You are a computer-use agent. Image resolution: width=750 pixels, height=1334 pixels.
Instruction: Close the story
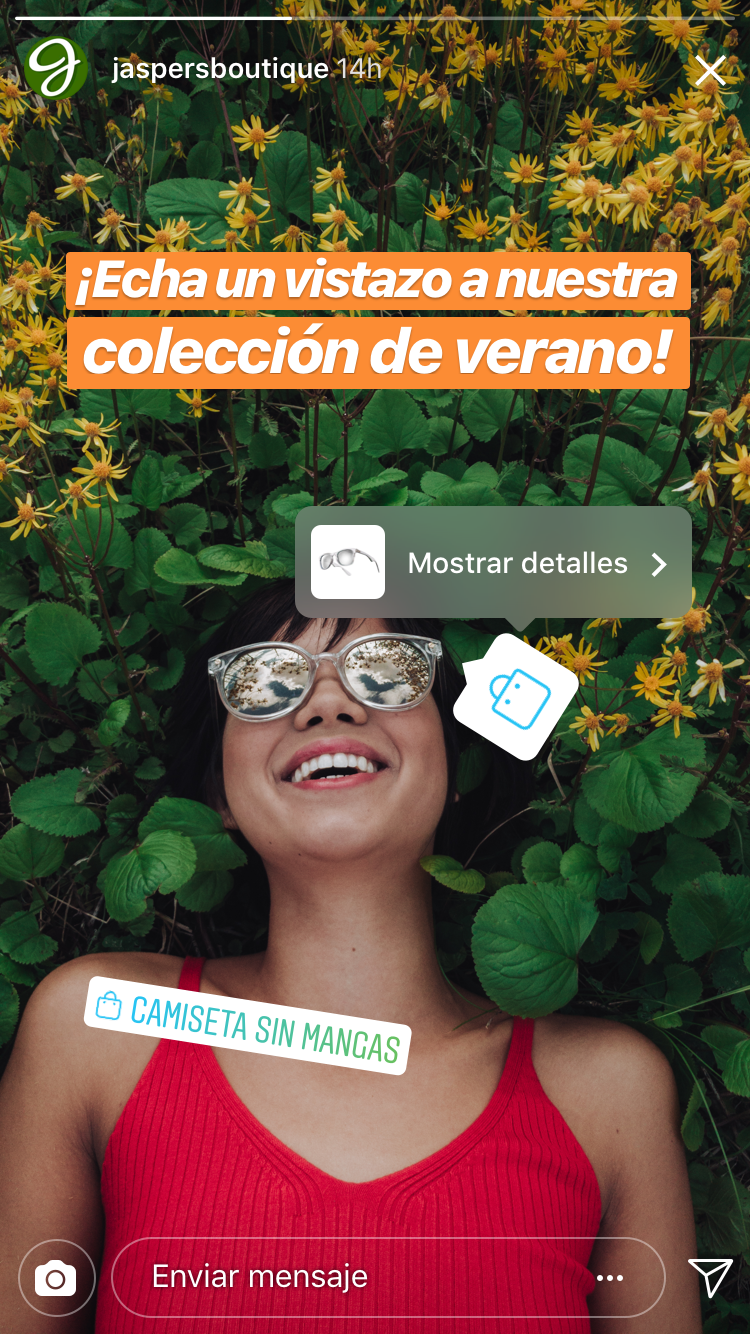[710, 71]
